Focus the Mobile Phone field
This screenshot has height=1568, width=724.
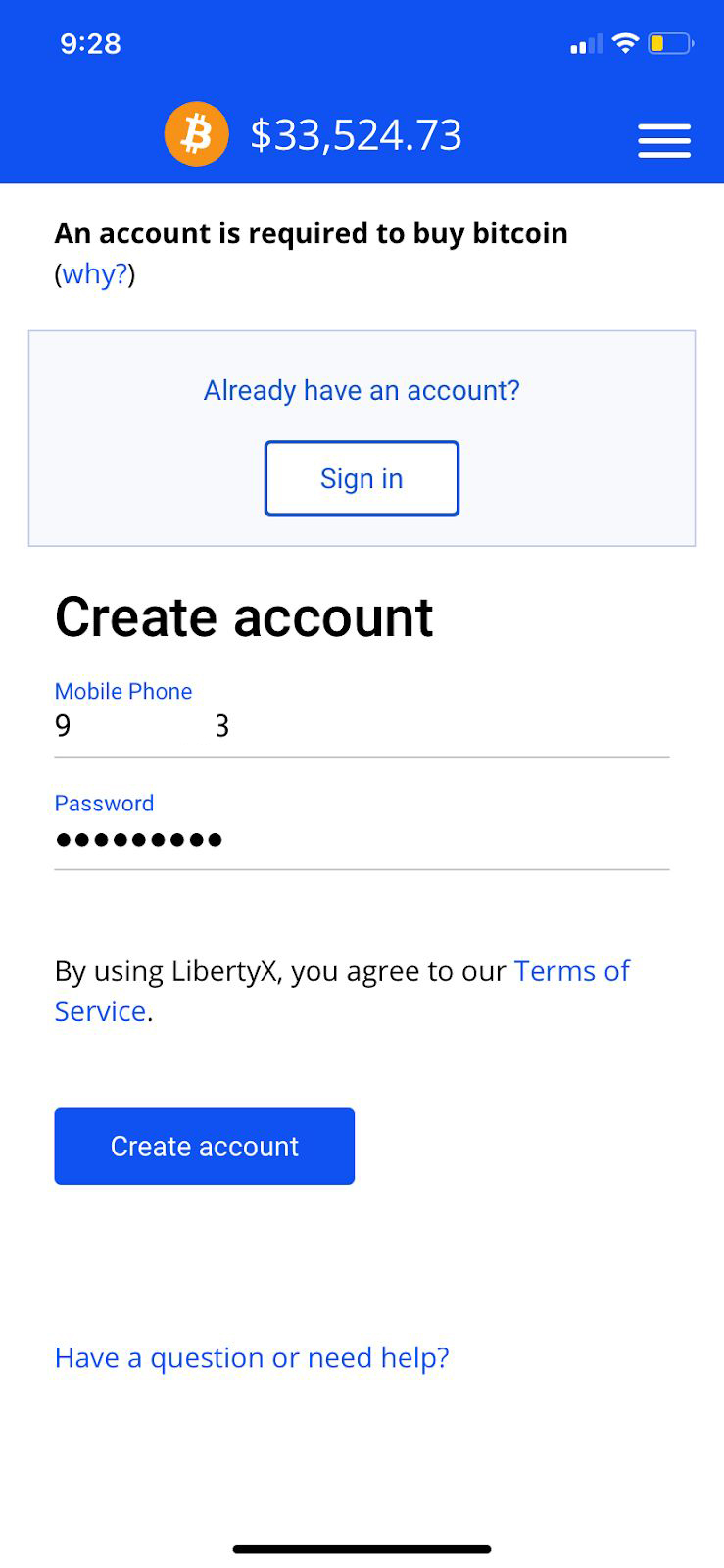point(362,727)
